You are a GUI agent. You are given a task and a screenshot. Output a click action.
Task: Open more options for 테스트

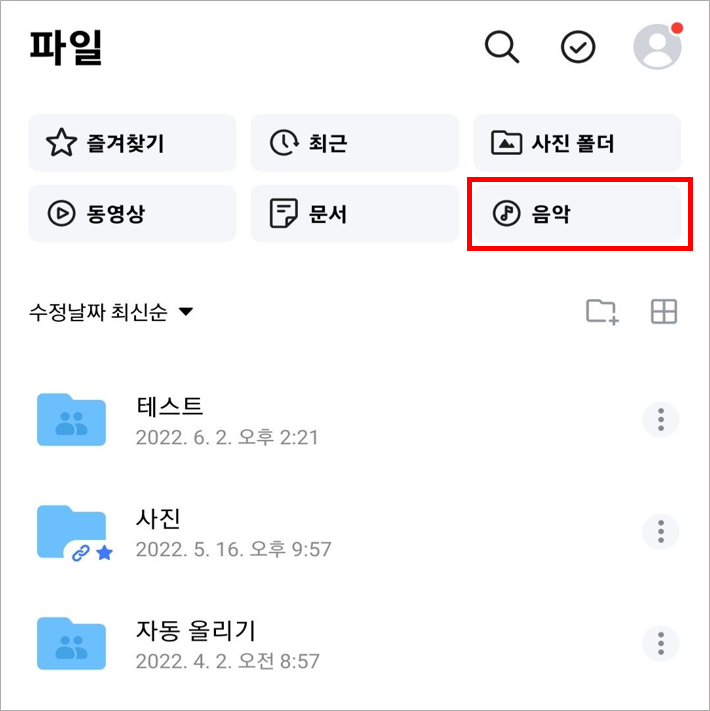pyautogui.click(x=660, y=420)
